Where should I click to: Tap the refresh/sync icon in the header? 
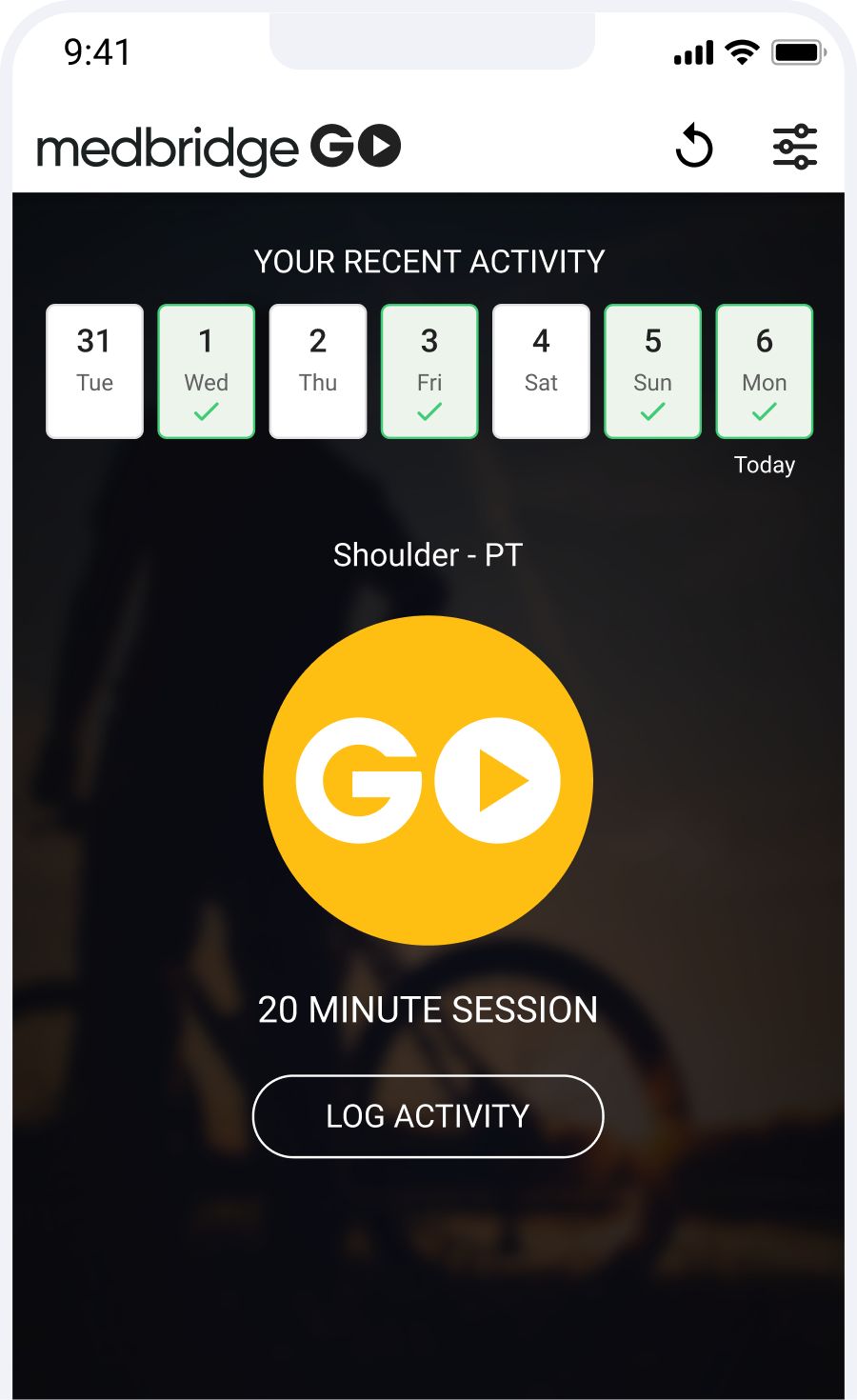click(x=695, y=145)
